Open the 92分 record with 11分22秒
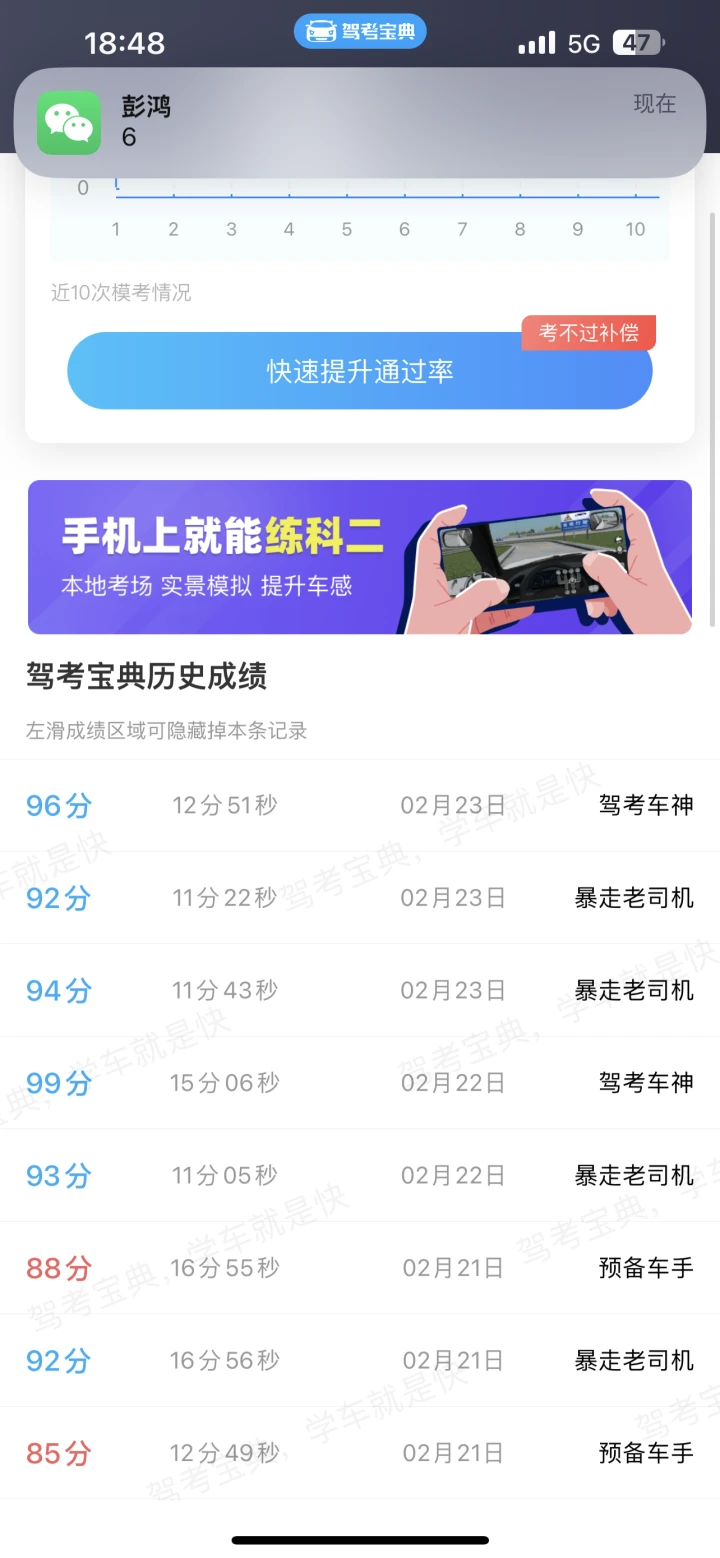This screenshot has width=720, height=1558. (360, 898)
